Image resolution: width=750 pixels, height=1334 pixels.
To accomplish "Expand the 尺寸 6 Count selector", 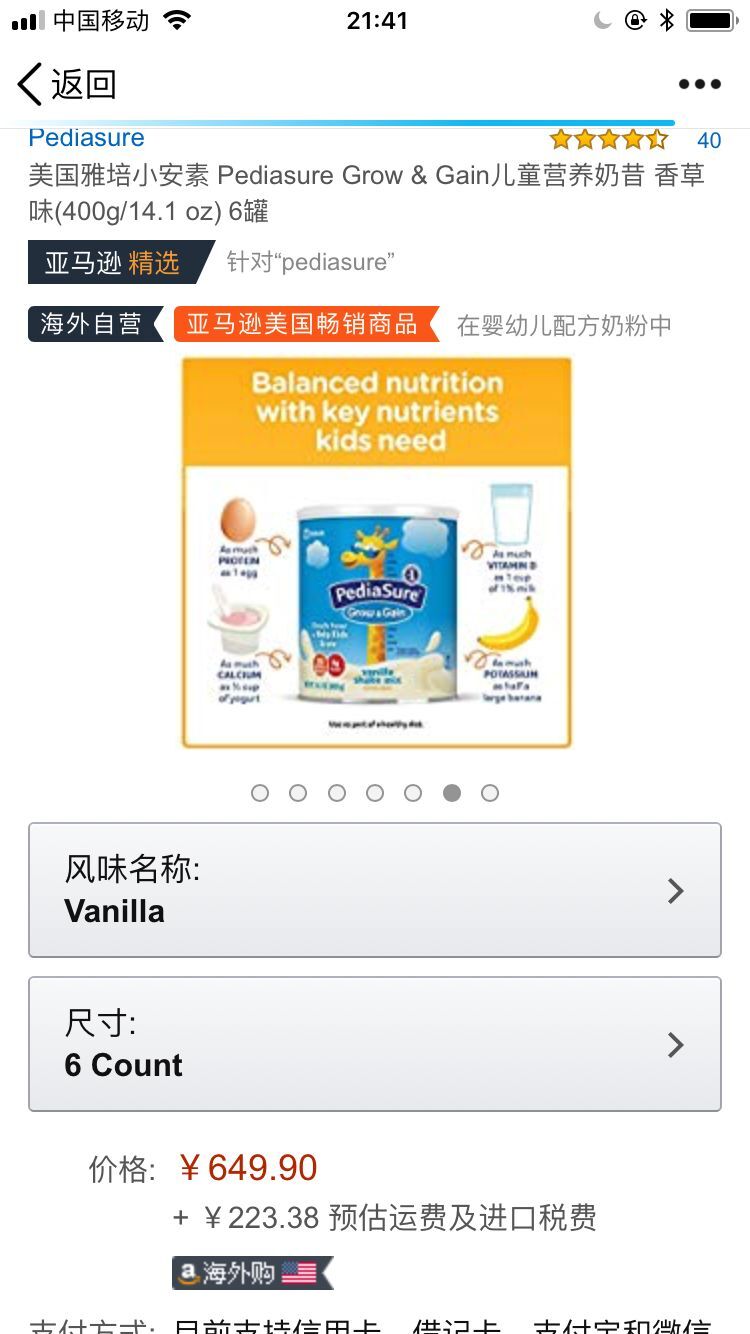I will [375, 1044].
